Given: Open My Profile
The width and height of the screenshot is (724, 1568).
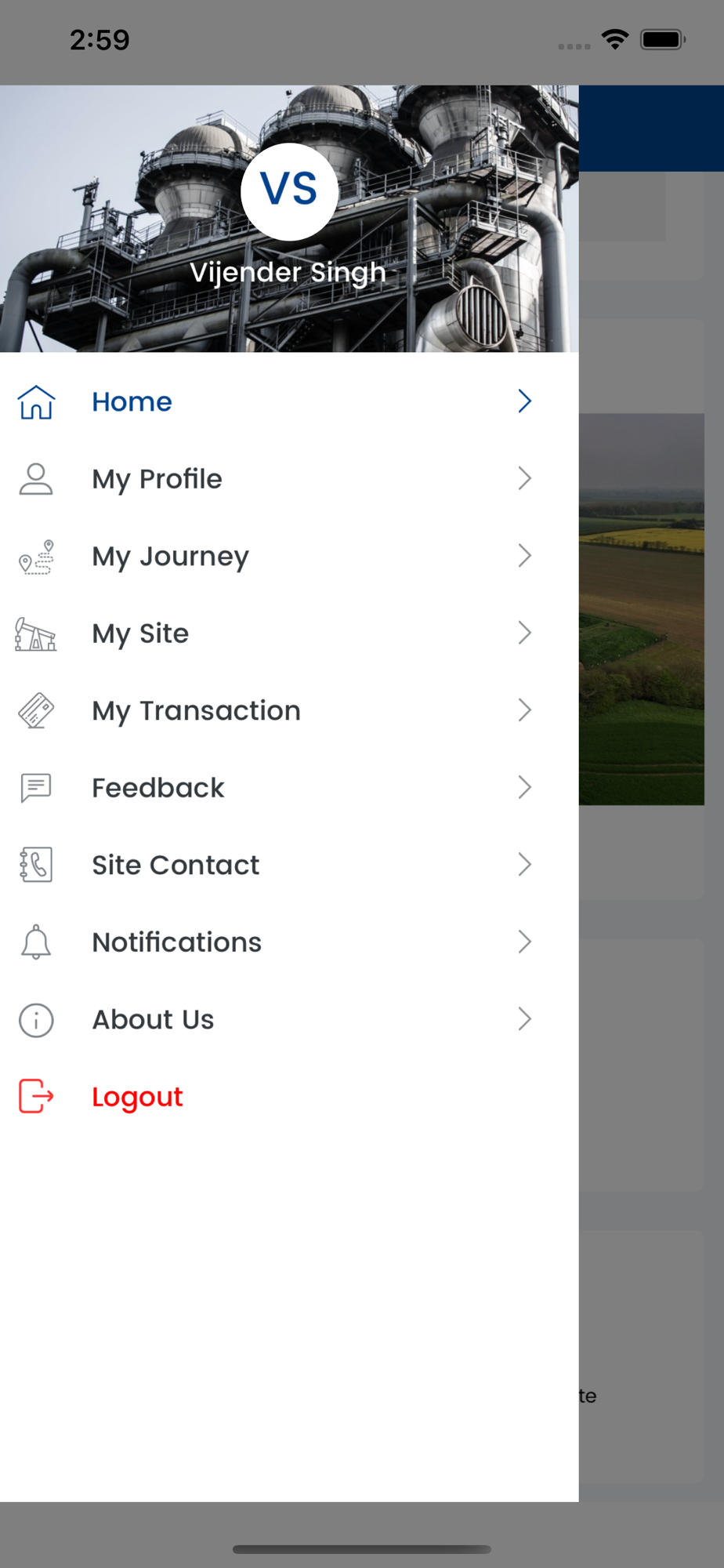Looking at the screenshot, I should [289, 478].
